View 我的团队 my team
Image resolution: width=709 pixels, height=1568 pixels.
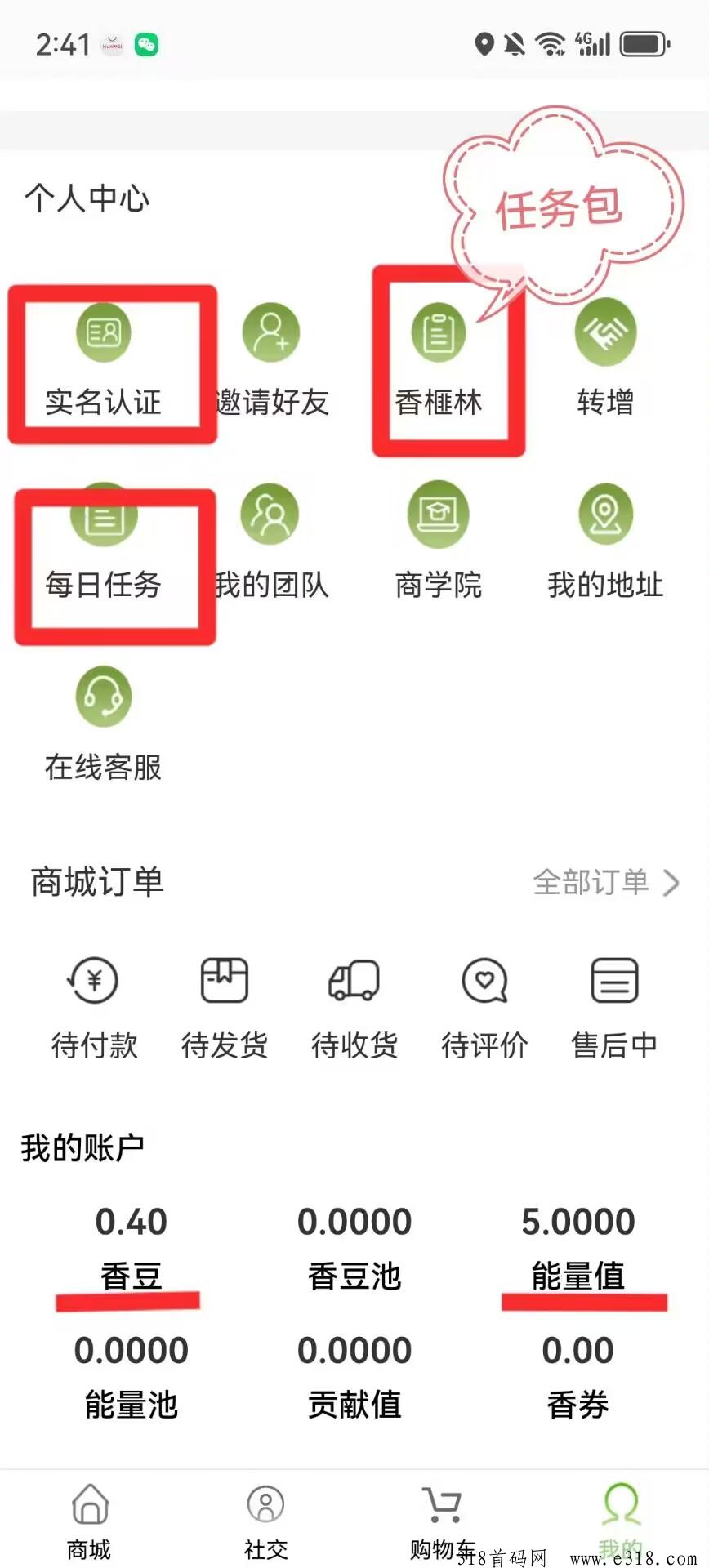[x=271, y=543]
